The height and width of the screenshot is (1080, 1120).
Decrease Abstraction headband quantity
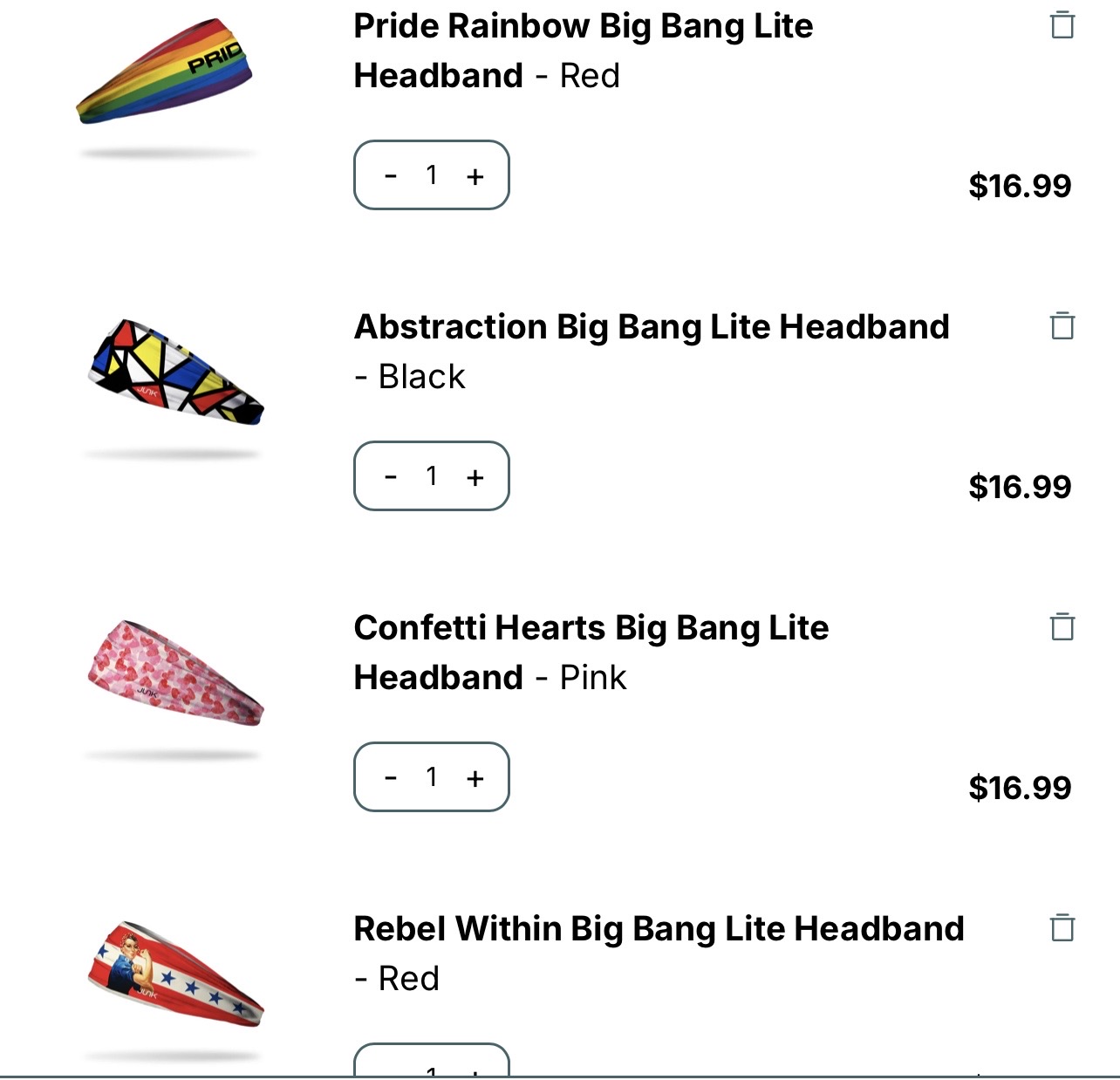[391, 477]
